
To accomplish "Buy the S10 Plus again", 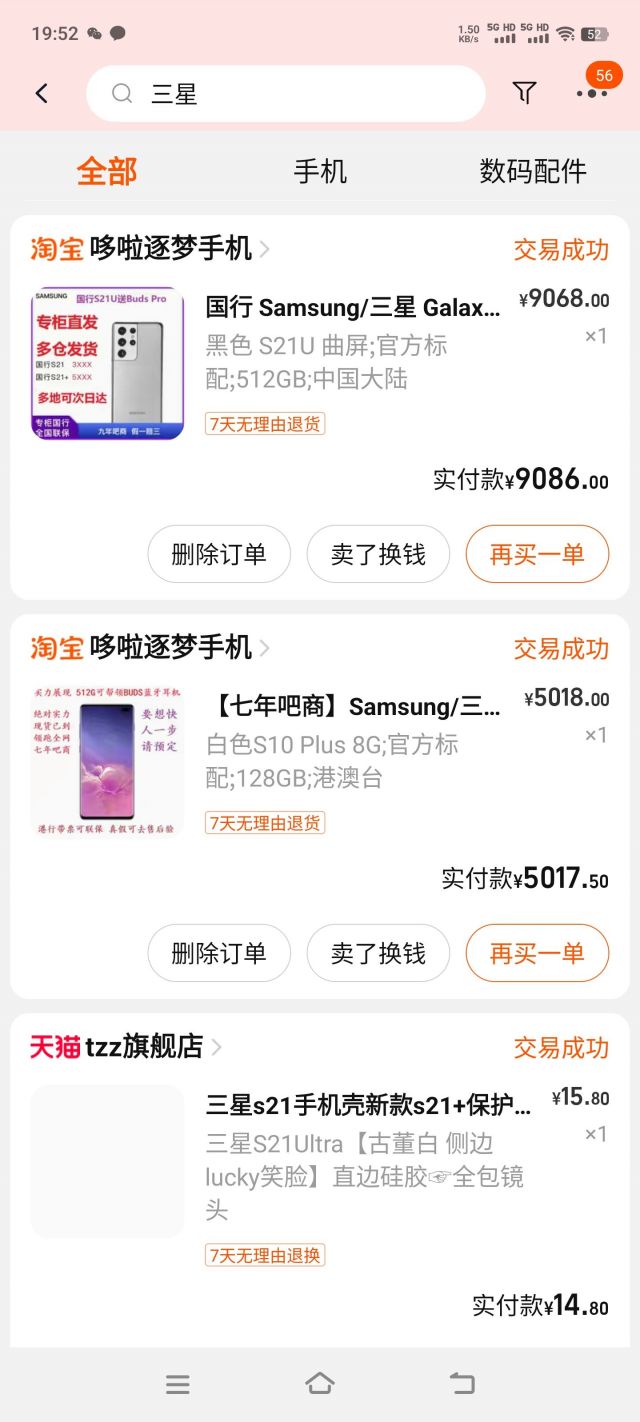I will click(x=537, y=953).
